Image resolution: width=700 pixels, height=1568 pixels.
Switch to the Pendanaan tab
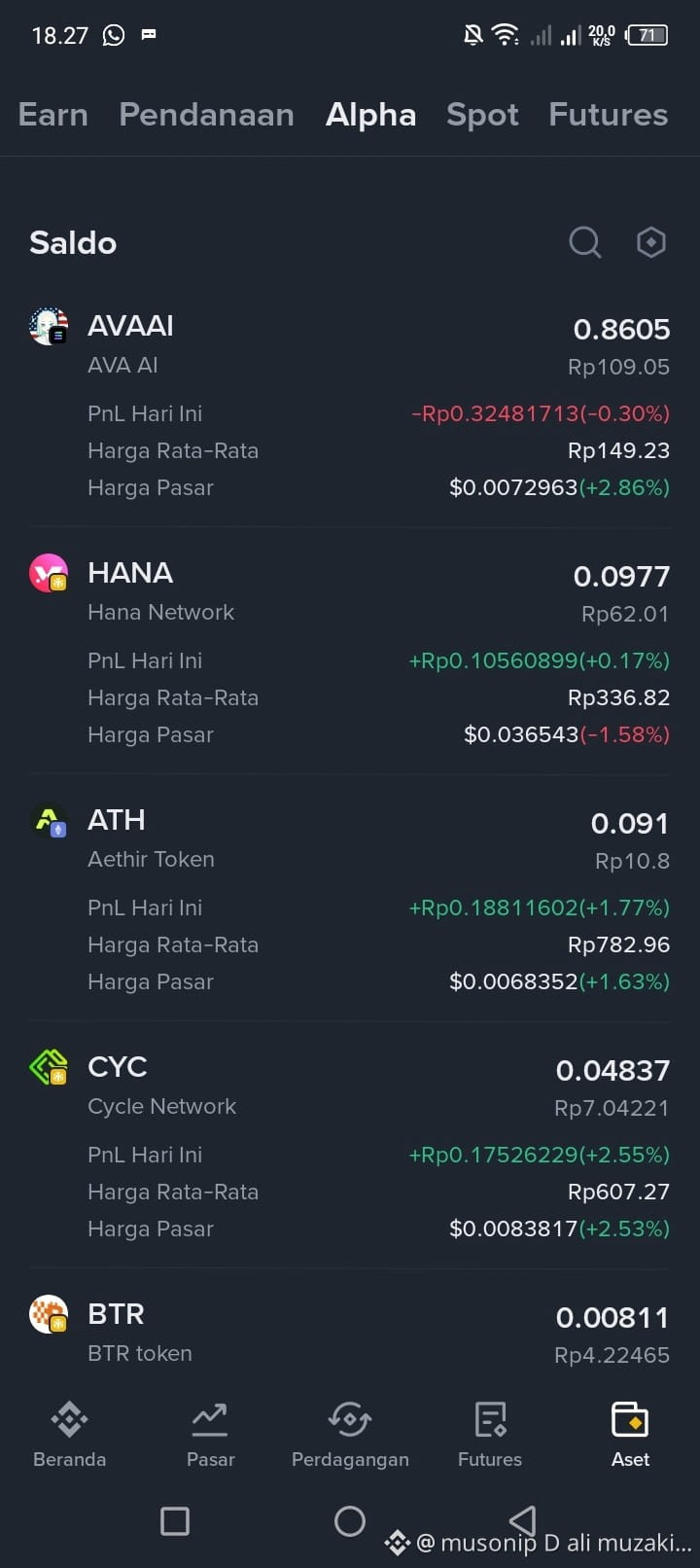point(206,115)
